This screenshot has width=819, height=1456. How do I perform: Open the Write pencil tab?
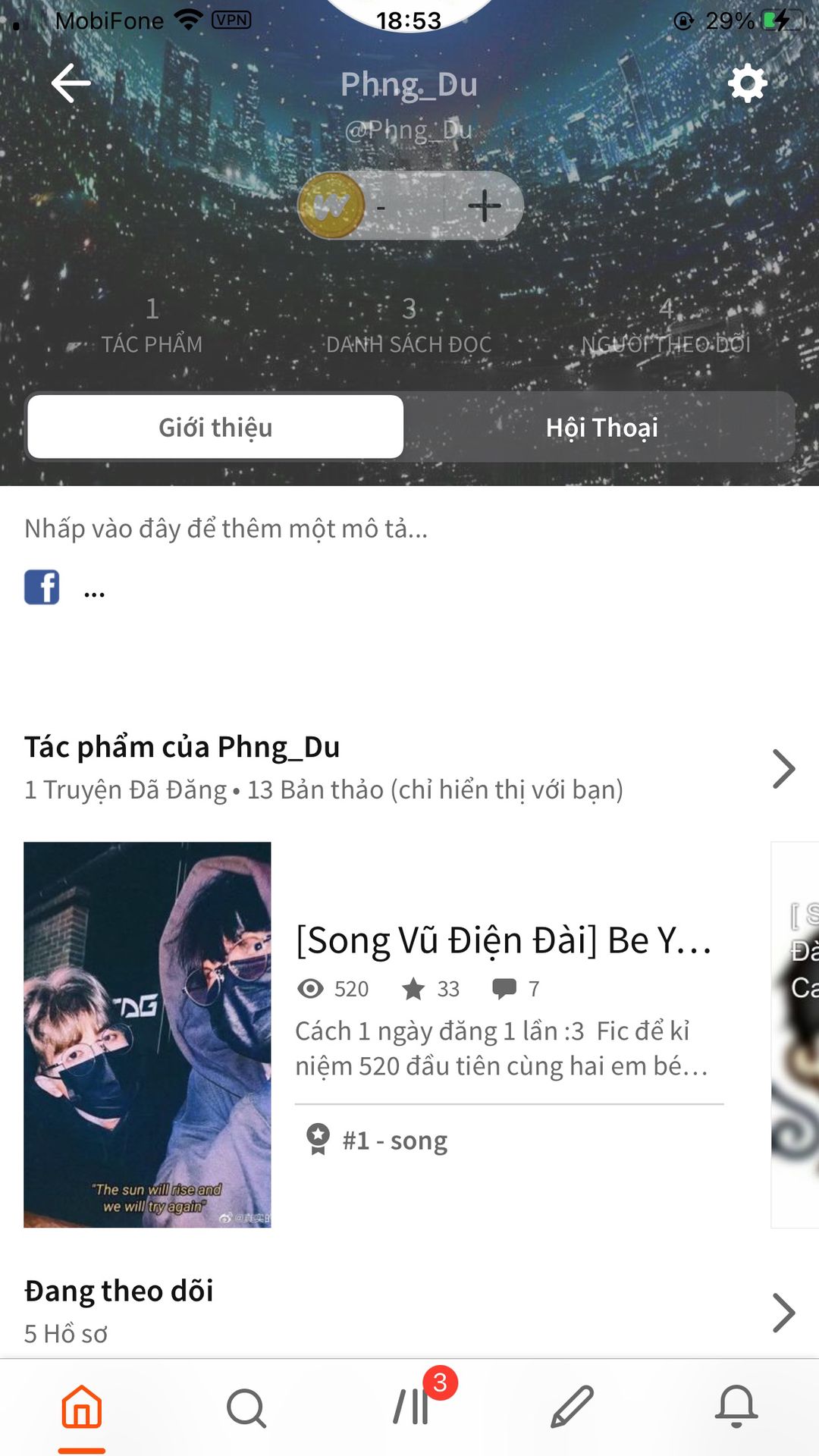click(573, 1407)
